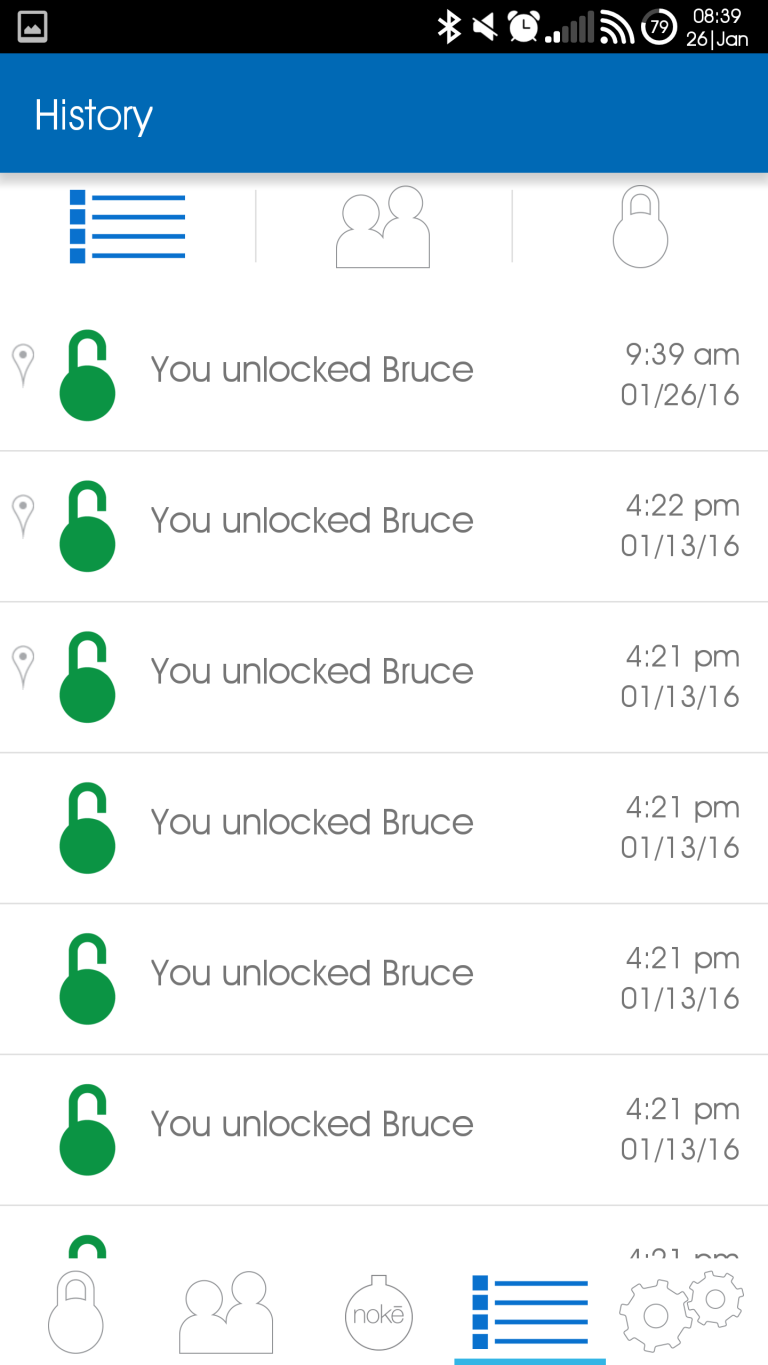Open the users tab in bottom bar

click(226, 1312)
